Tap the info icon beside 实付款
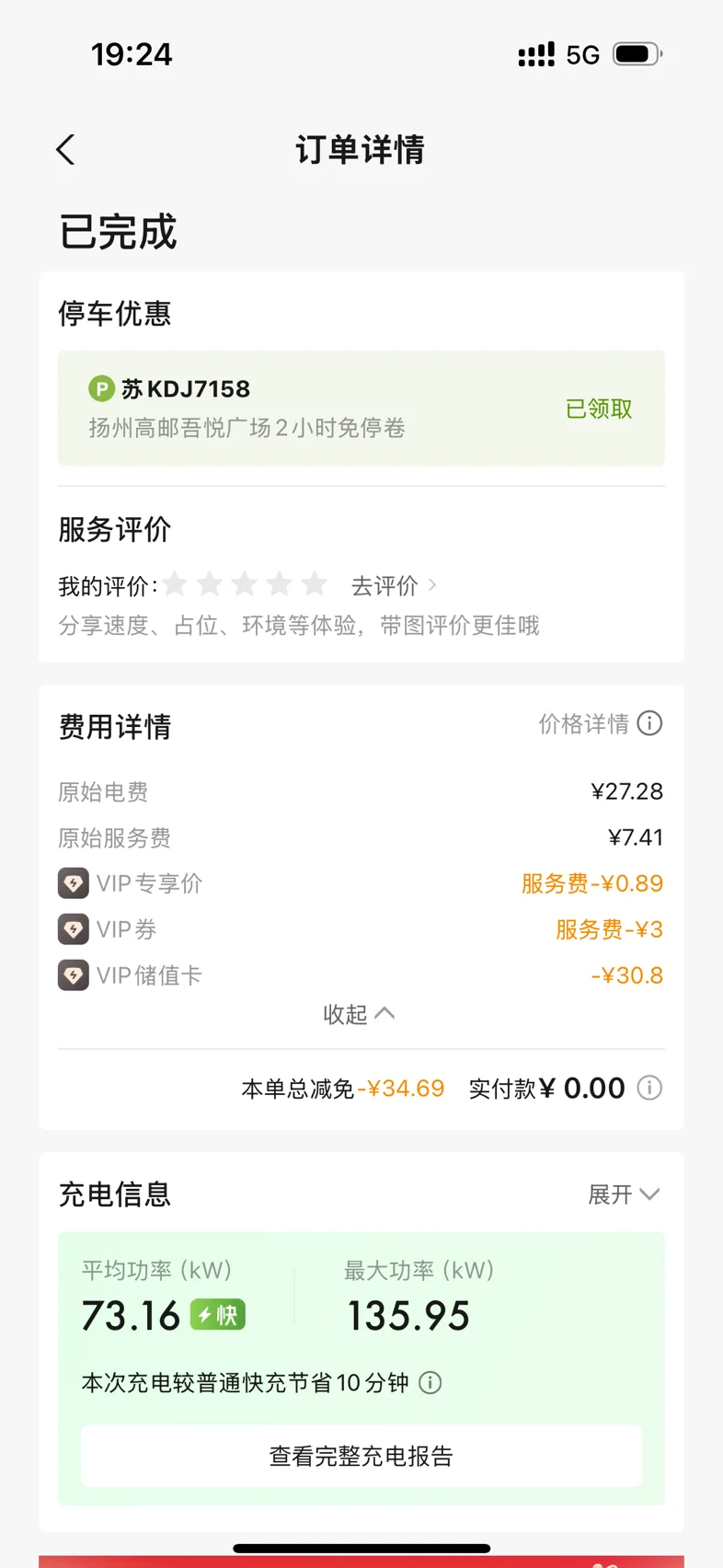 [649, 1089]
